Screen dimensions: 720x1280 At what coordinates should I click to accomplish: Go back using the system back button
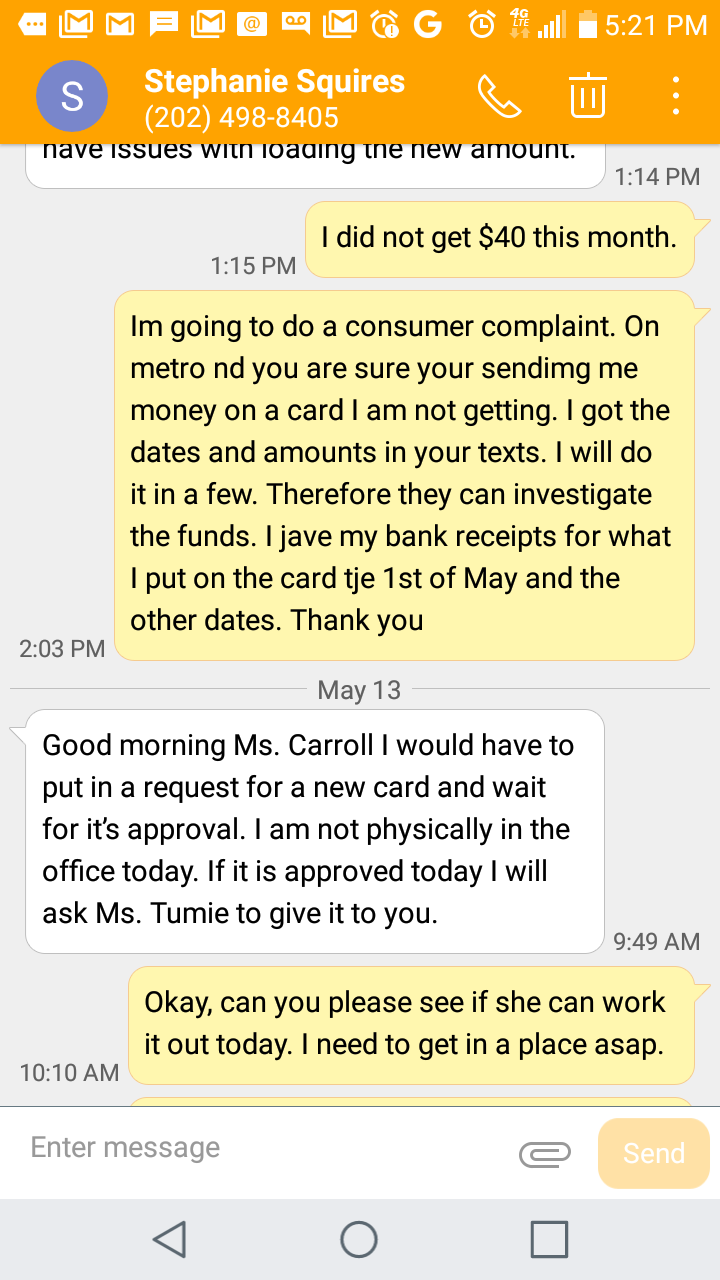tap(170, 1239)
